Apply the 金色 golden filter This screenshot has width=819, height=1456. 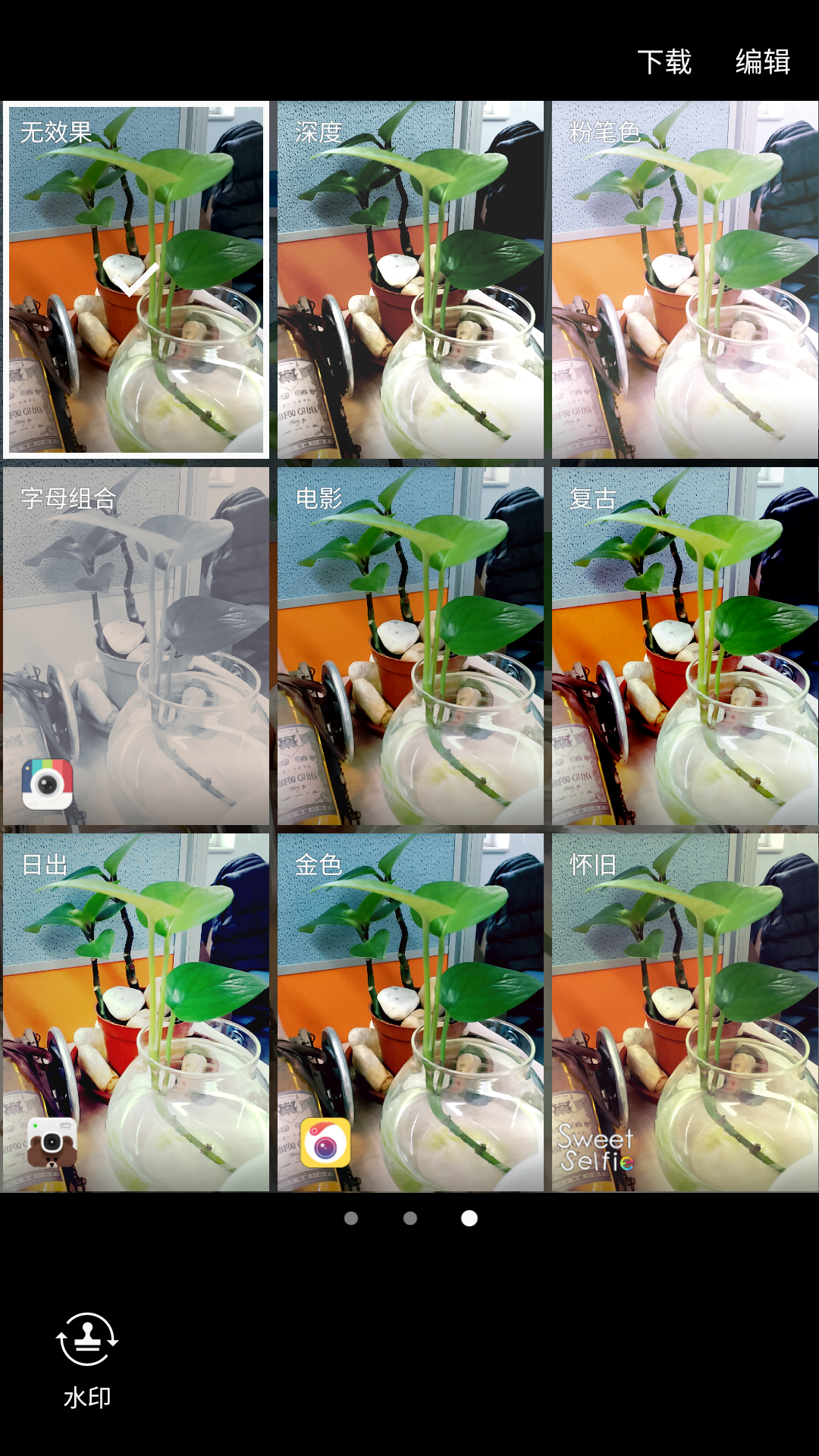(410, 1012)
